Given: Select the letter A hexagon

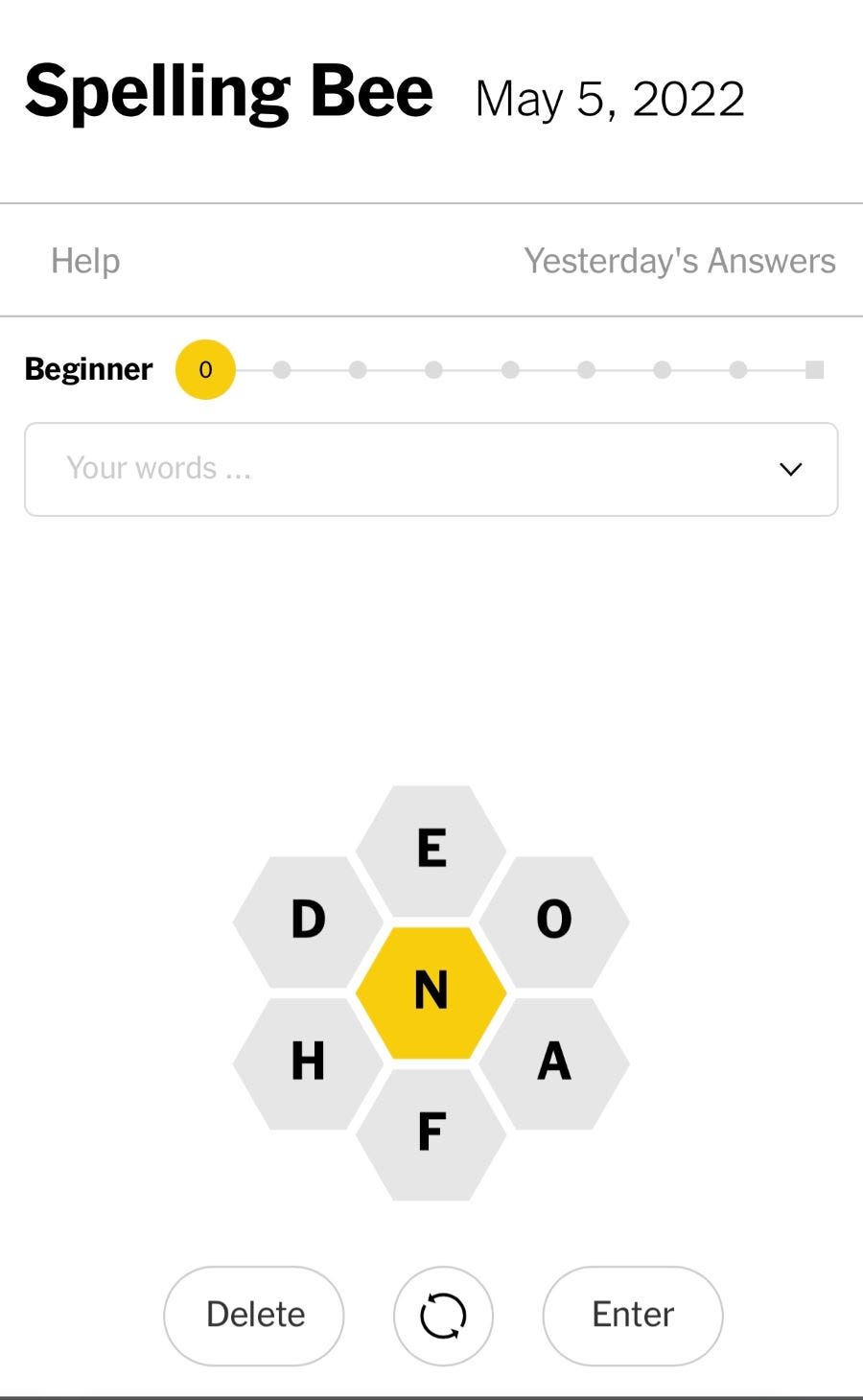Looking at the screenshot, I should click(x=554, y=1063).
